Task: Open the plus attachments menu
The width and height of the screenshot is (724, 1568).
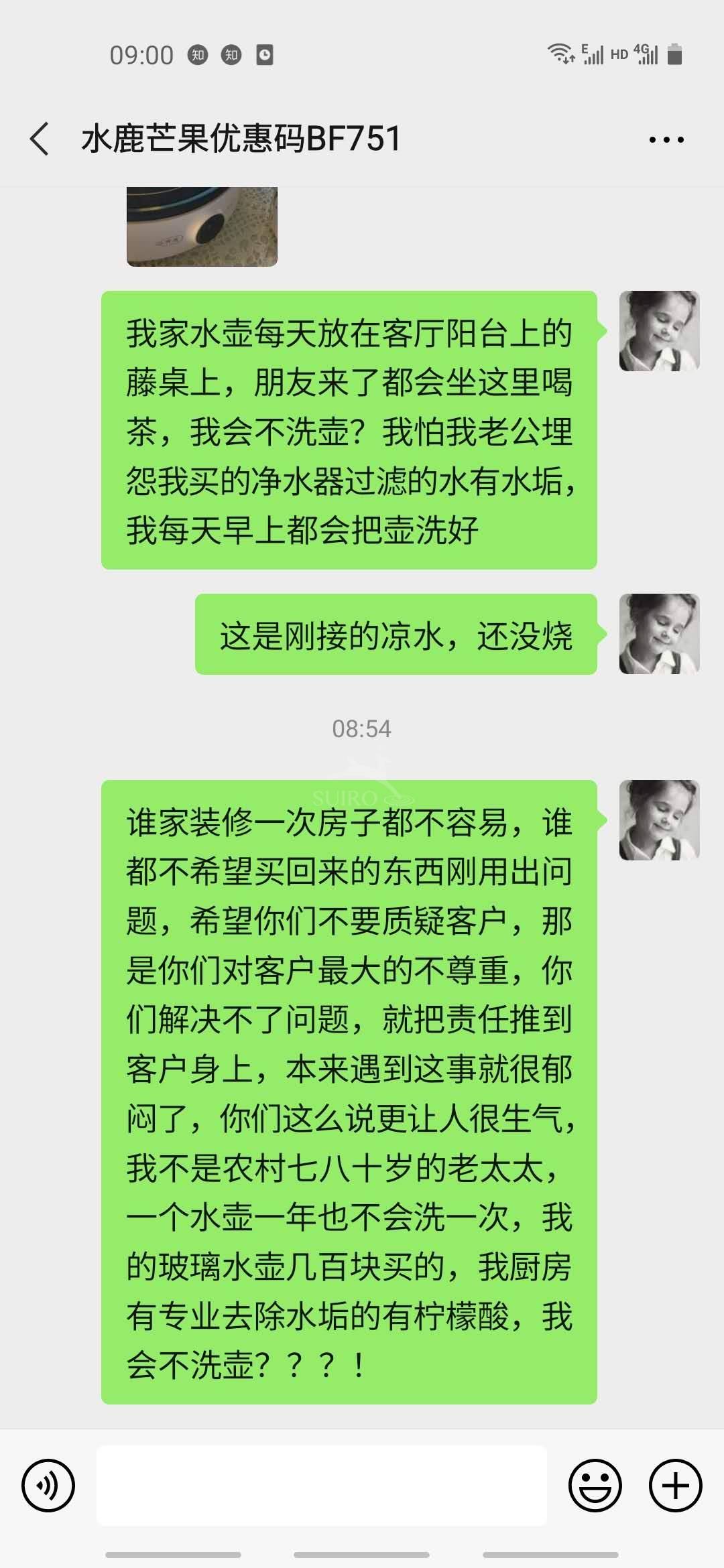Action: tap(675, 1486)
